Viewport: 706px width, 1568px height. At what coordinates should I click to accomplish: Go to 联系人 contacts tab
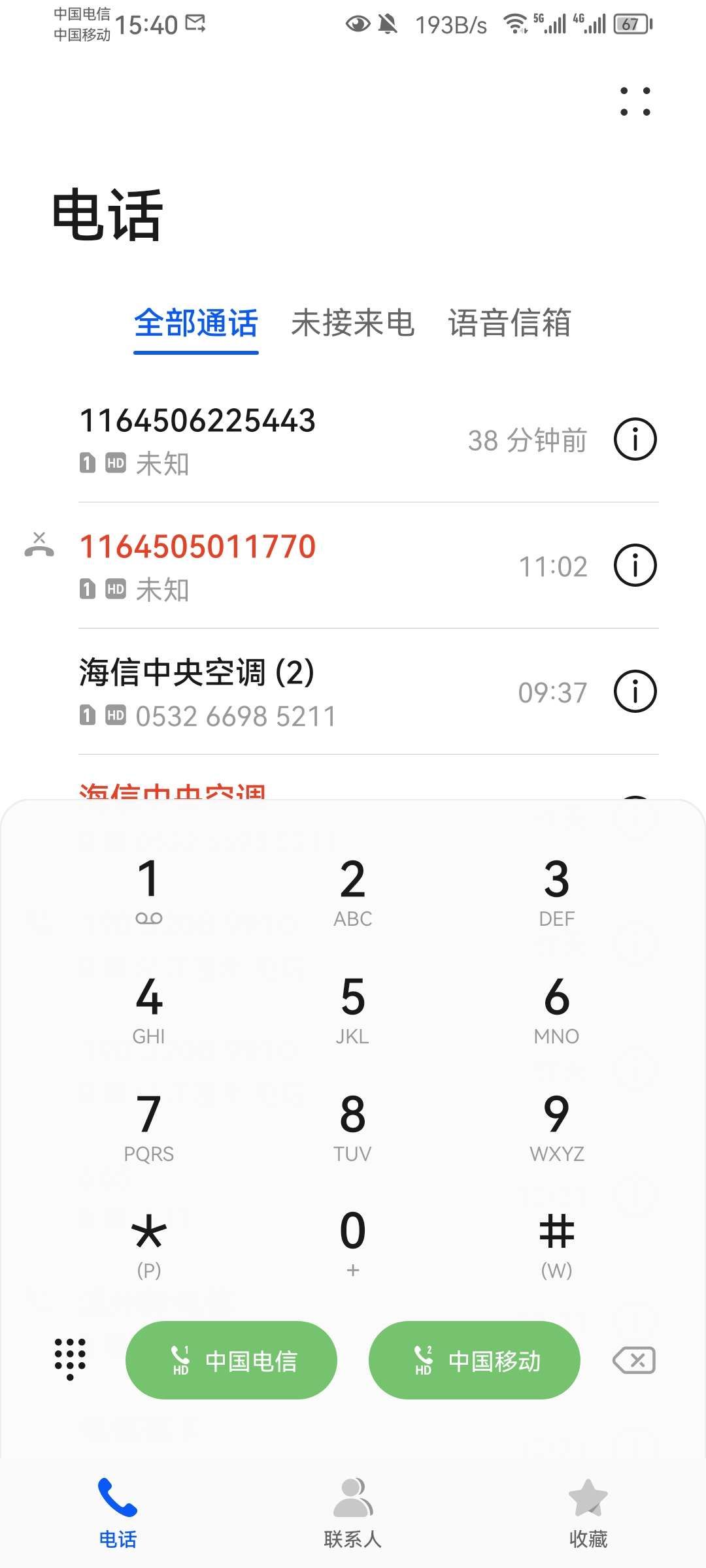pyautogui.click(x=352, y=1513)
